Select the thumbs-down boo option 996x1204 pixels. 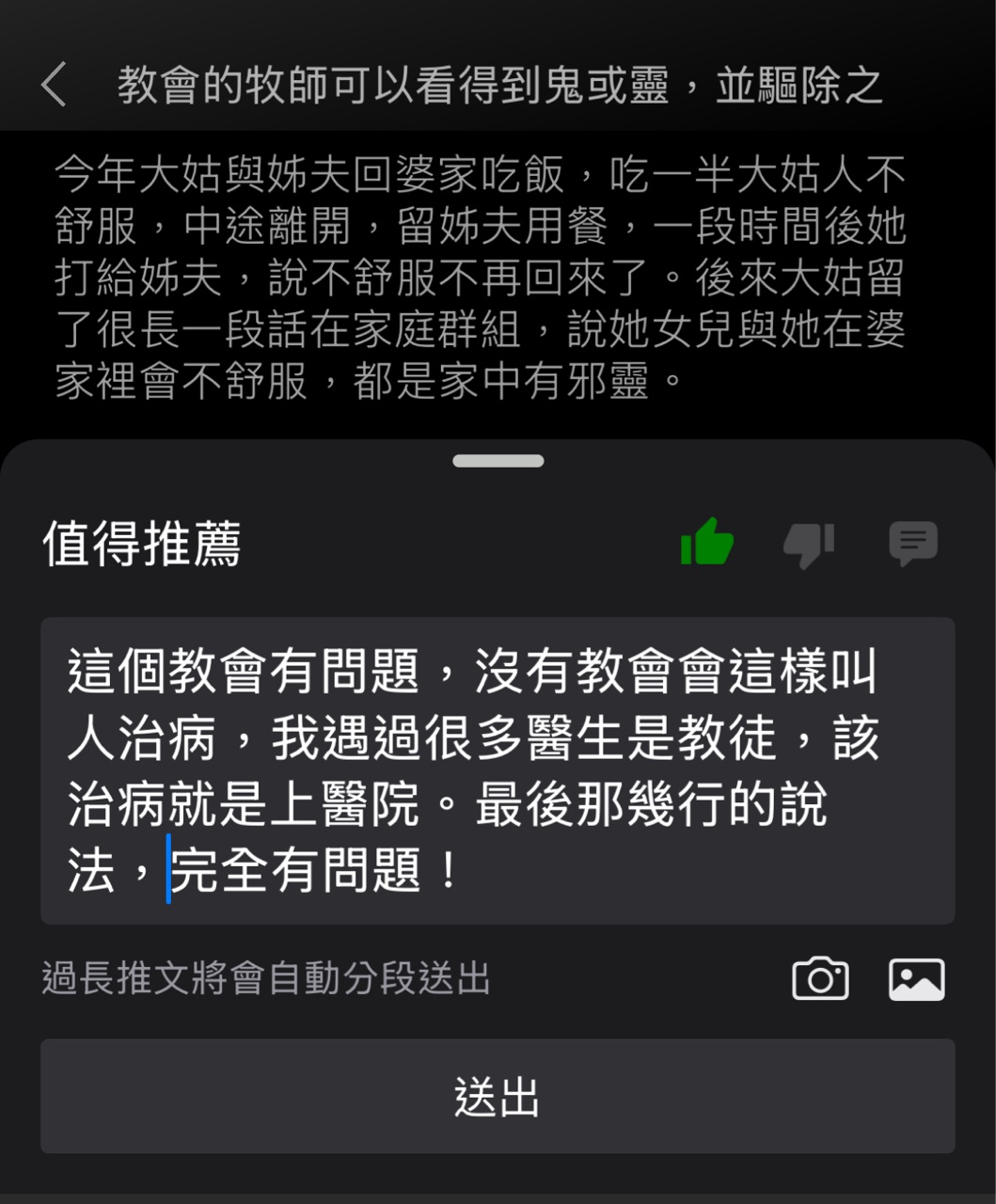click(809, 545)
